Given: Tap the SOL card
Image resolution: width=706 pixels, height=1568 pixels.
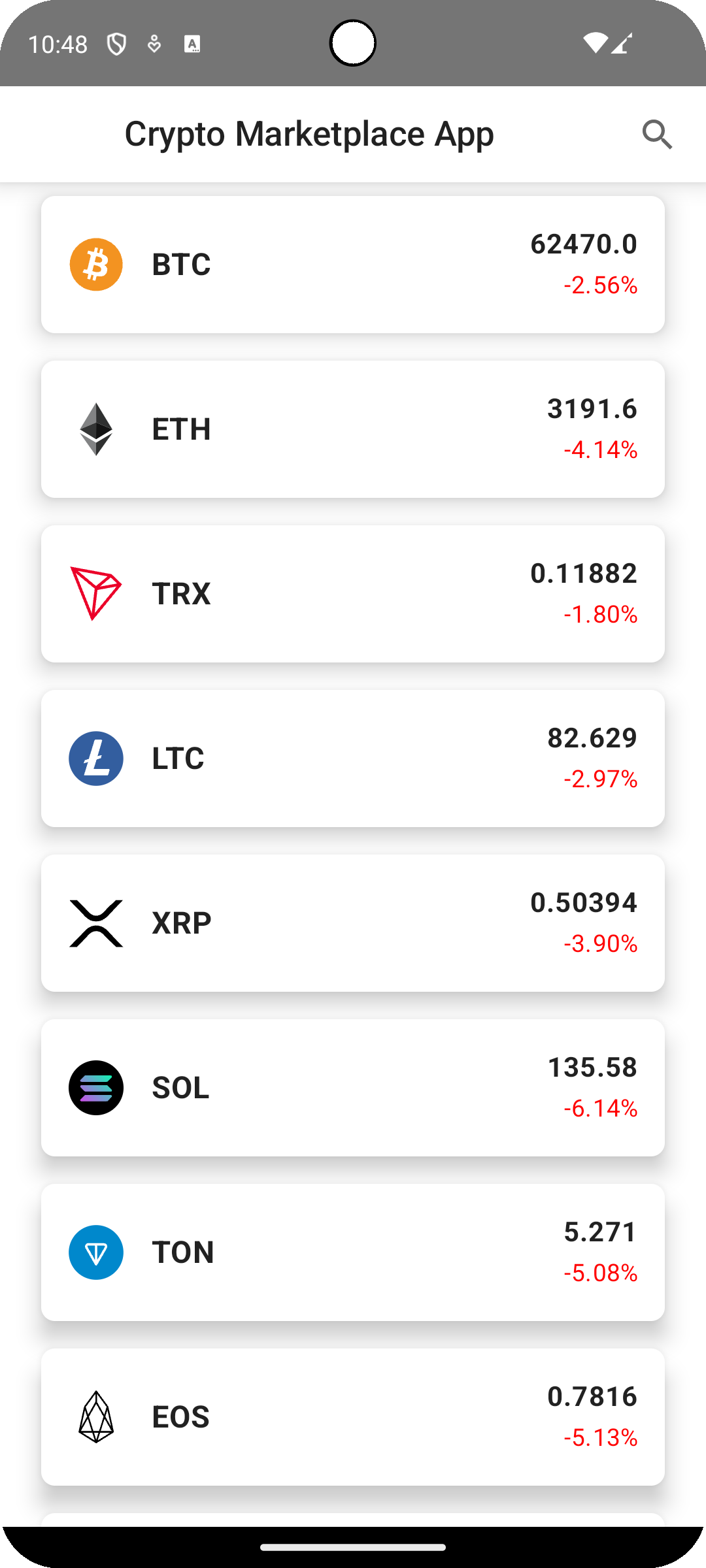Looking at the screenshot, I should click(353, 1088).
